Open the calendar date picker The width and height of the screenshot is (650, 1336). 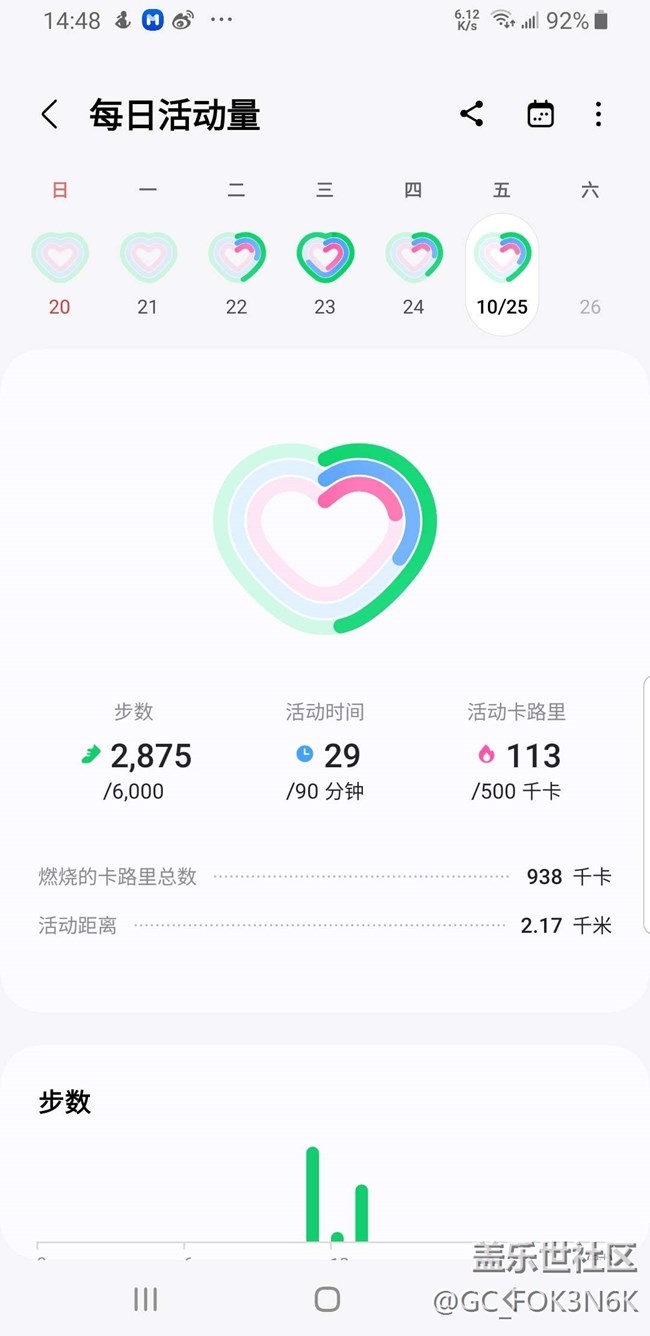(540, 114)
